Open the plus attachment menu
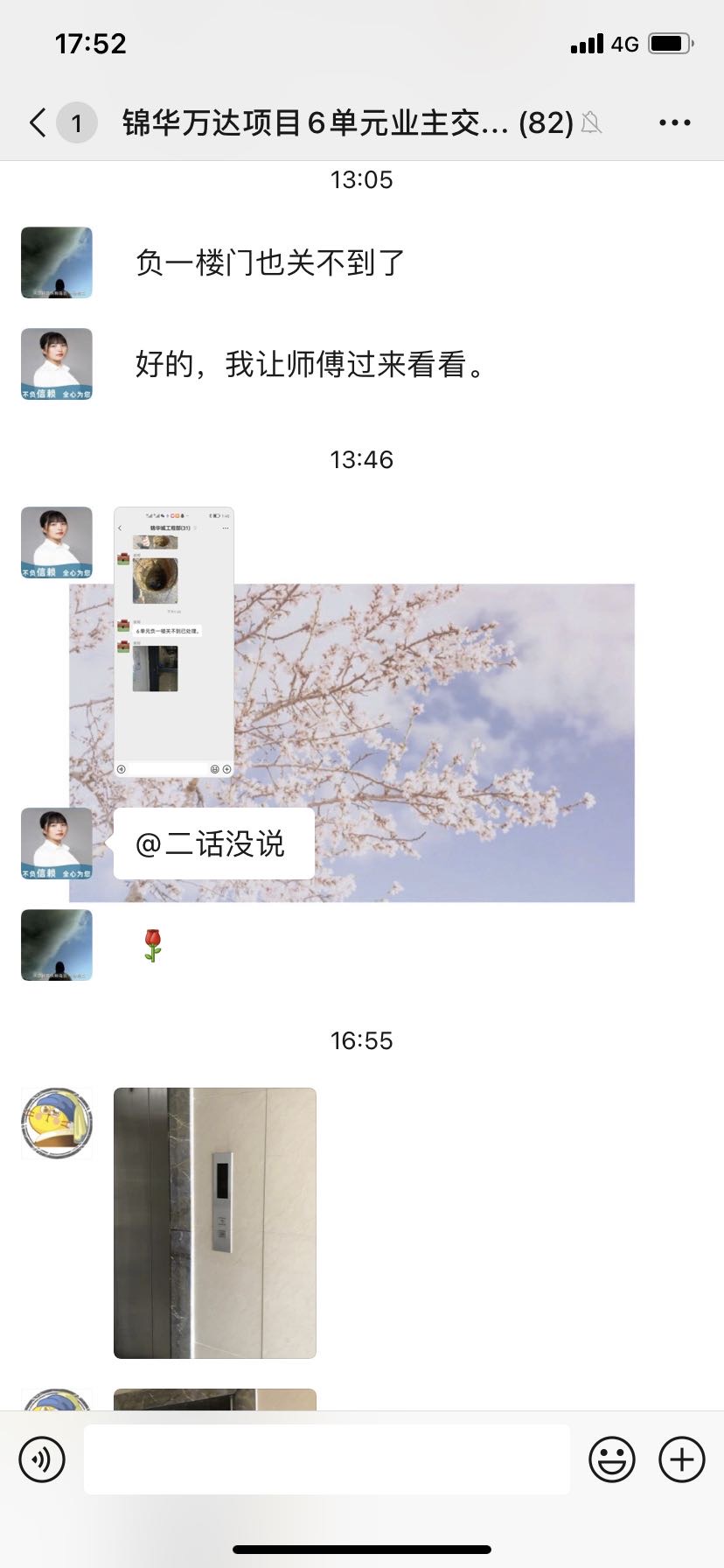724x1568 pixels. click(x=681, y=1459)
